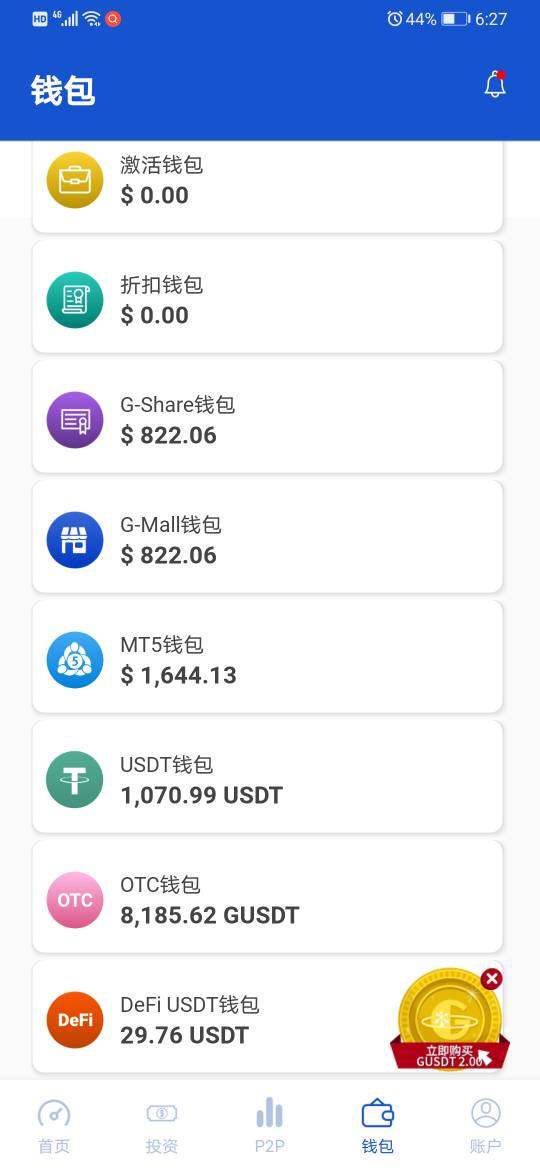Go to the P2P tab
The height and width of the screenshot is (1170, 540).
[270, 1127]
